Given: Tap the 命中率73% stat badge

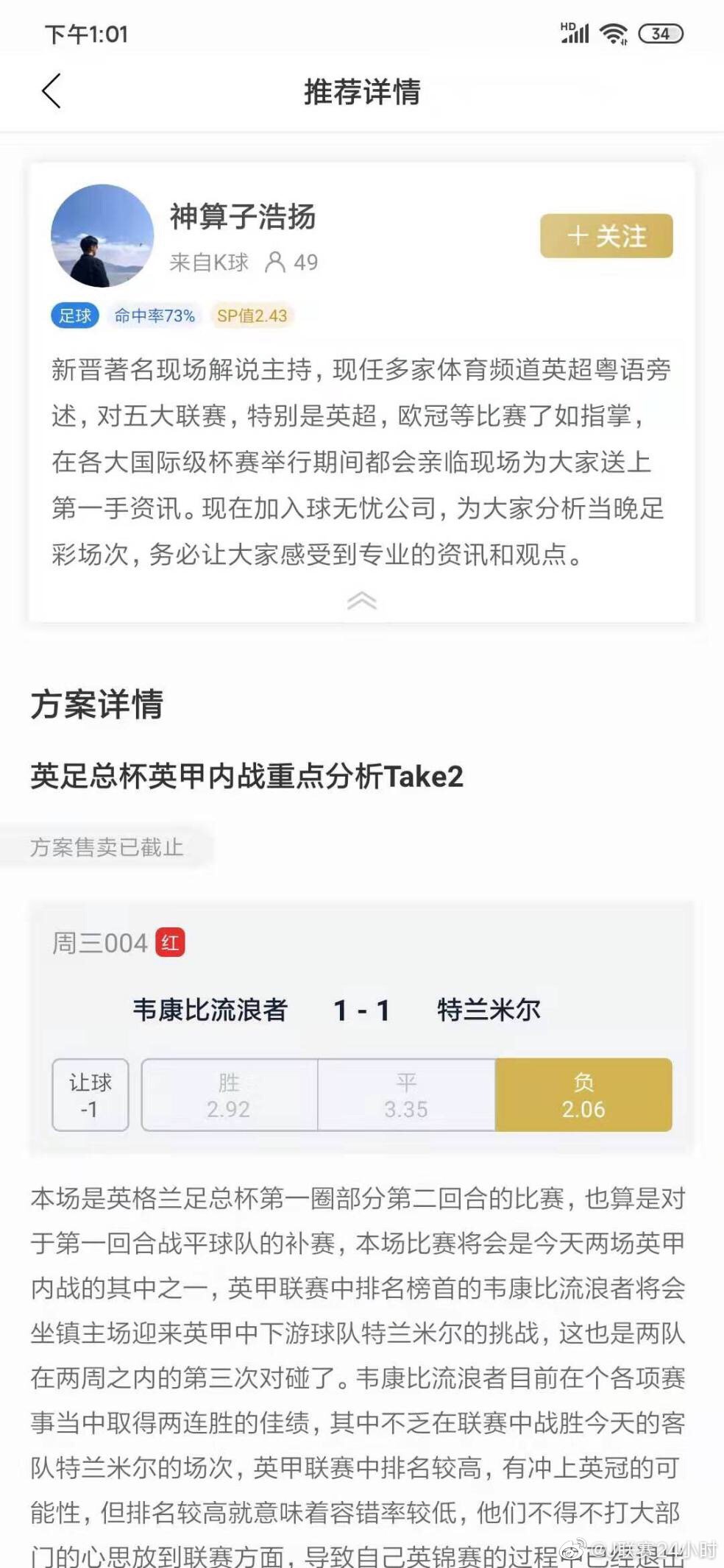Looking at the screenshot, I should tap(153, 316).
